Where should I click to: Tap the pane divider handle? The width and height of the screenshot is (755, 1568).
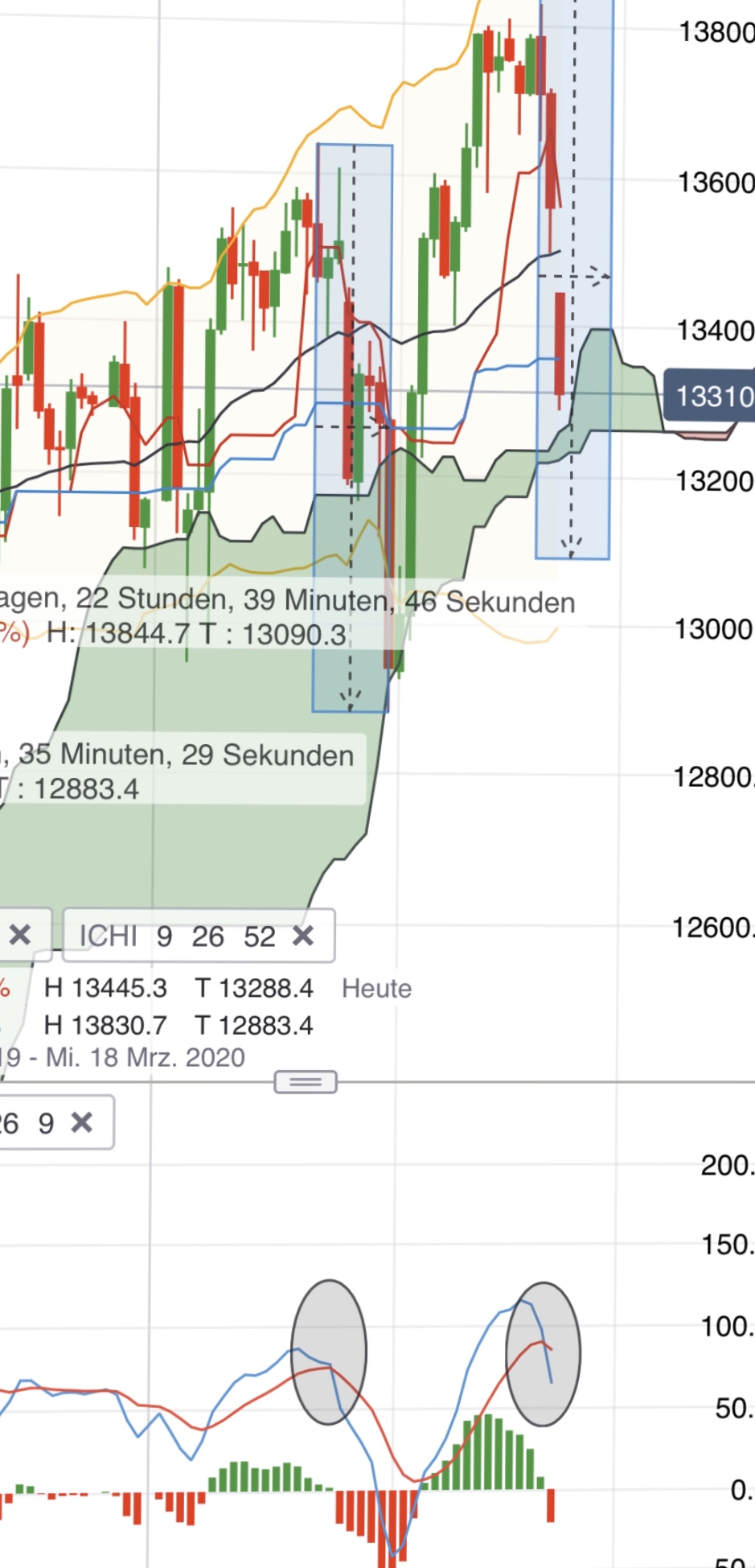tap(306, 1082)
